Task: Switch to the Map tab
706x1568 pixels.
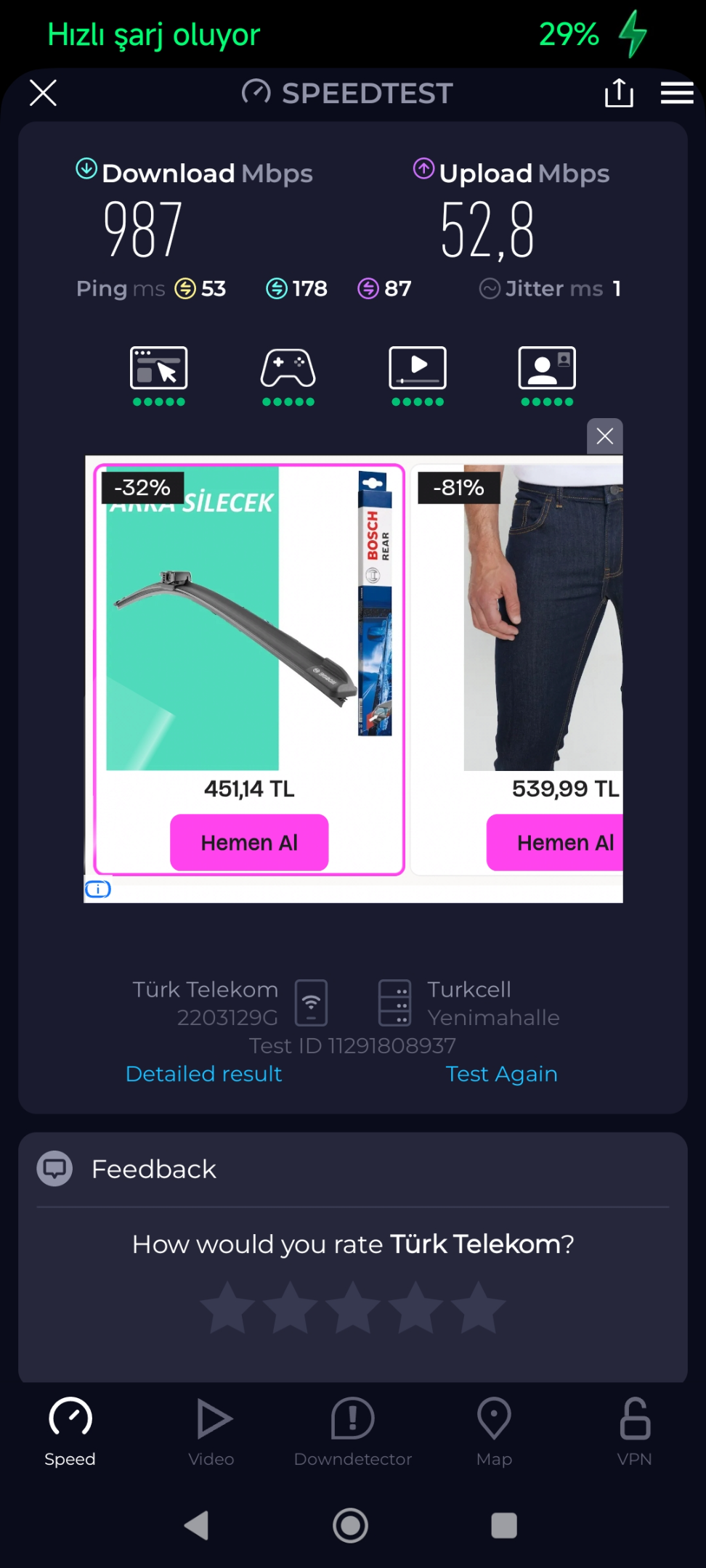Action: pyautogui.click(x=494, y=1432)
